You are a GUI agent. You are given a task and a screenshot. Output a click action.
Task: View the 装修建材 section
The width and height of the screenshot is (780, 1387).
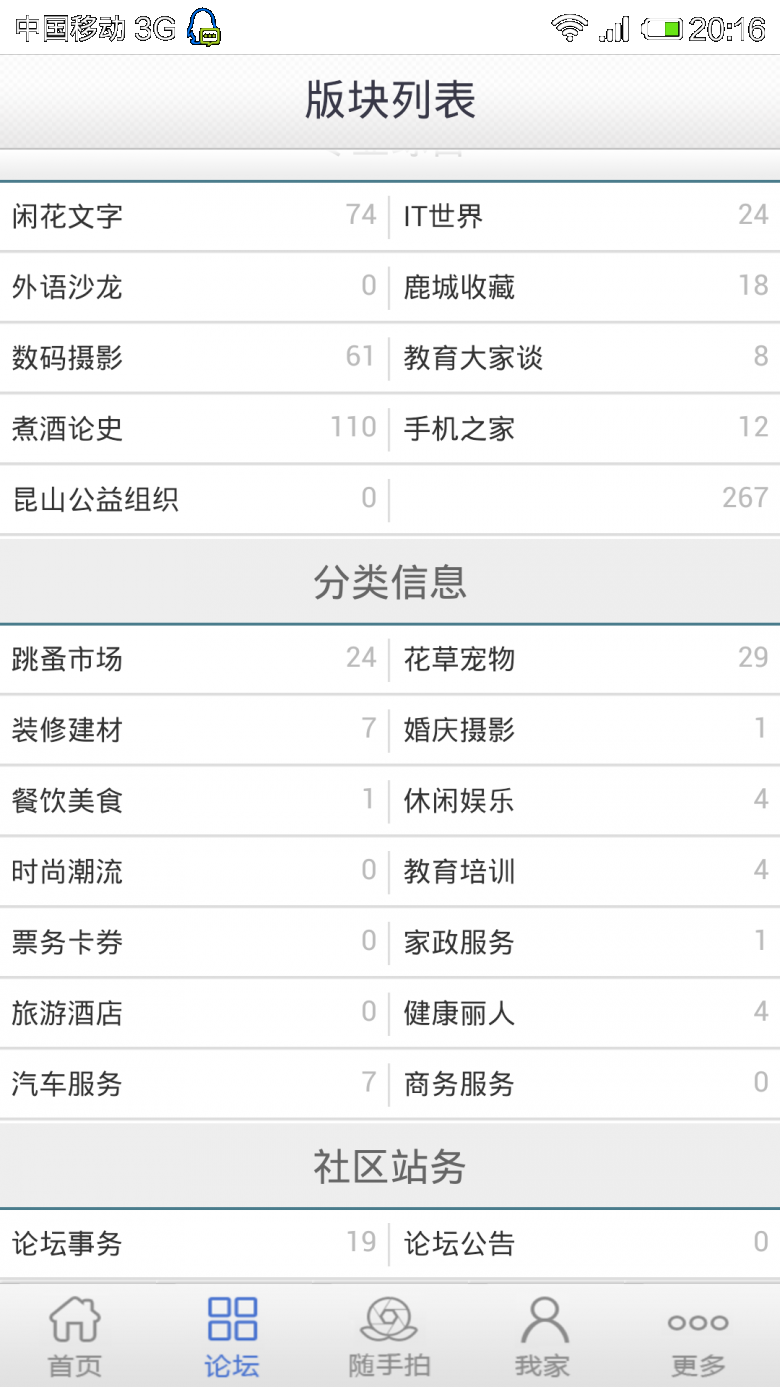tap(194, 731)
